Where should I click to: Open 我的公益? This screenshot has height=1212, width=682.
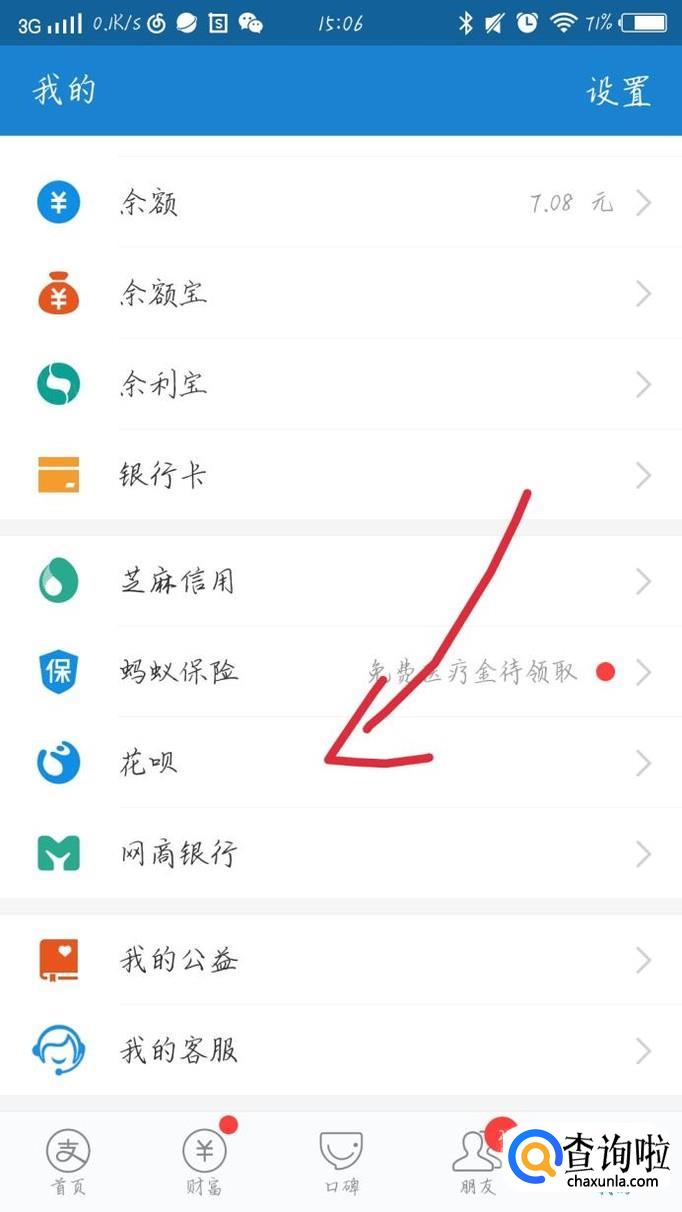pos(340,960)
